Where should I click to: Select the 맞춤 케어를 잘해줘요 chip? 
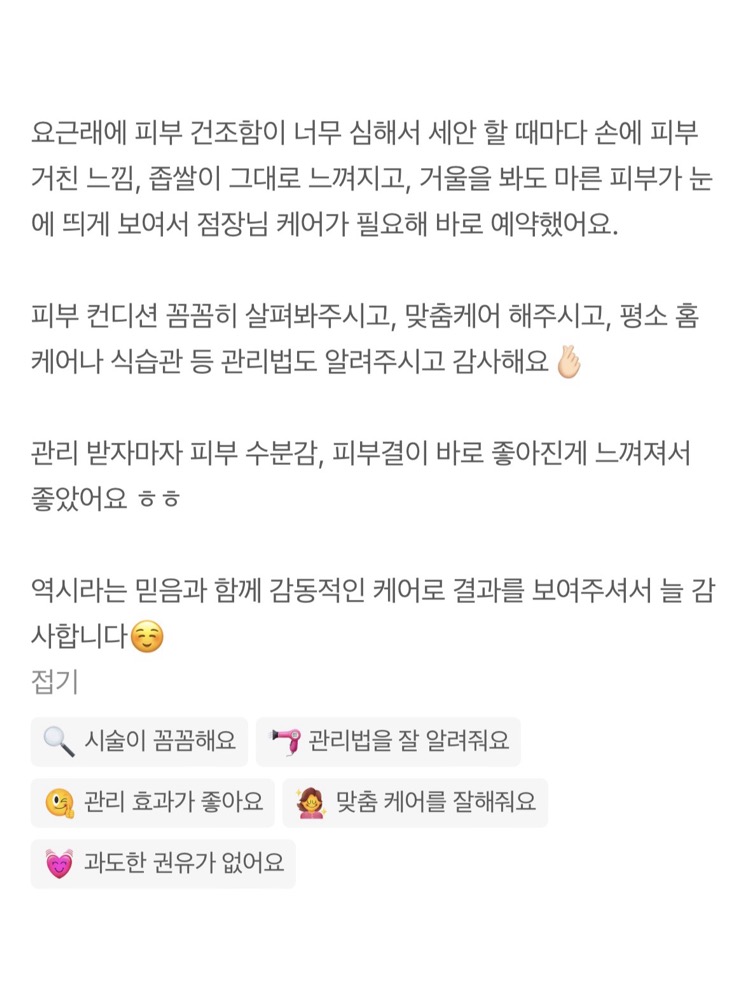(x=416, y=802)
